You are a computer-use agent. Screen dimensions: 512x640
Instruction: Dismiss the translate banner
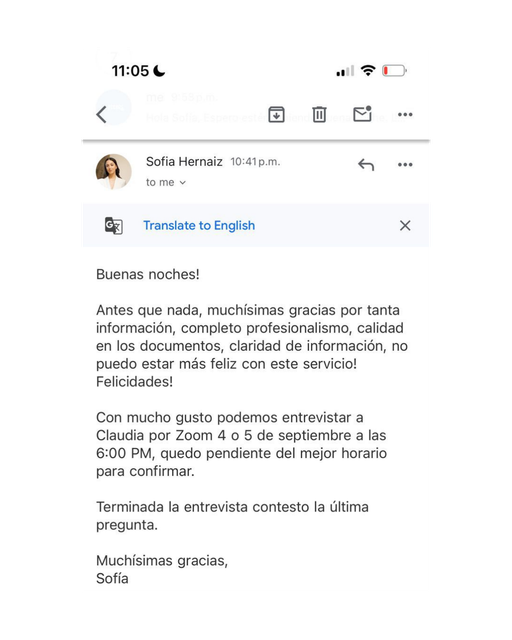[405, 225]
